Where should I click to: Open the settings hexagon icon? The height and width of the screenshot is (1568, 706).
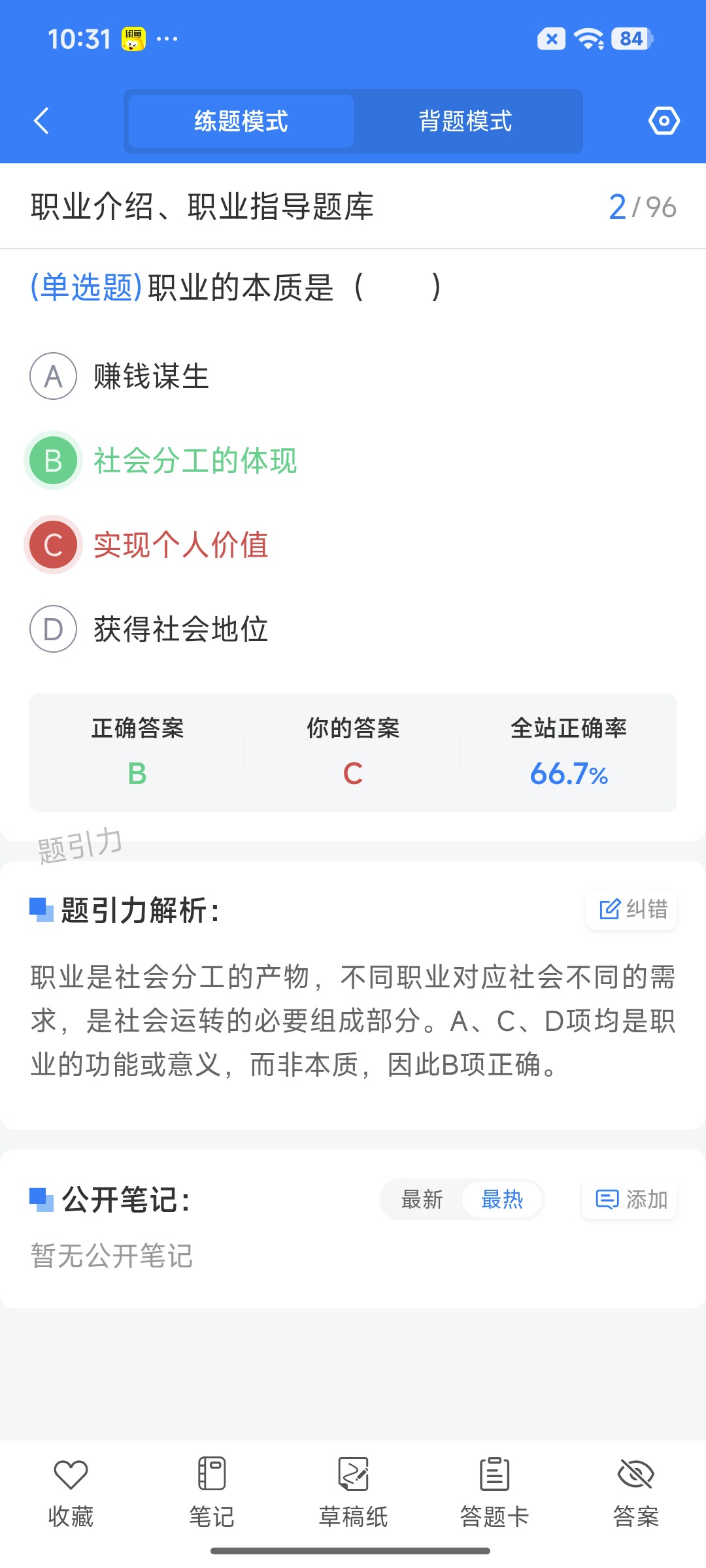click(x=664, y=121)
